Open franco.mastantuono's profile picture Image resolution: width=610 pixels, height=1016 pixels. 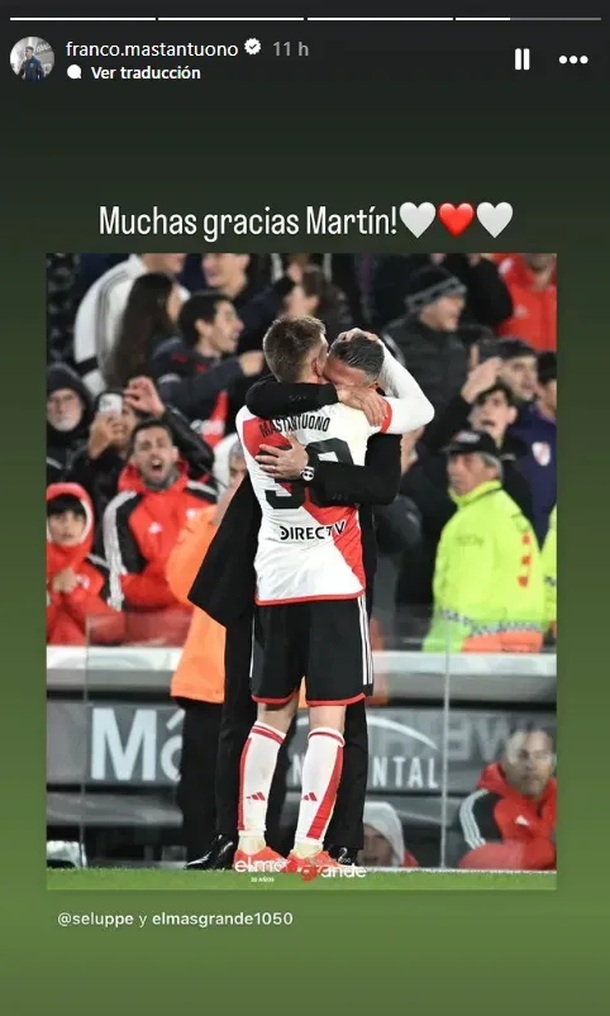click(x=32, y=58)
